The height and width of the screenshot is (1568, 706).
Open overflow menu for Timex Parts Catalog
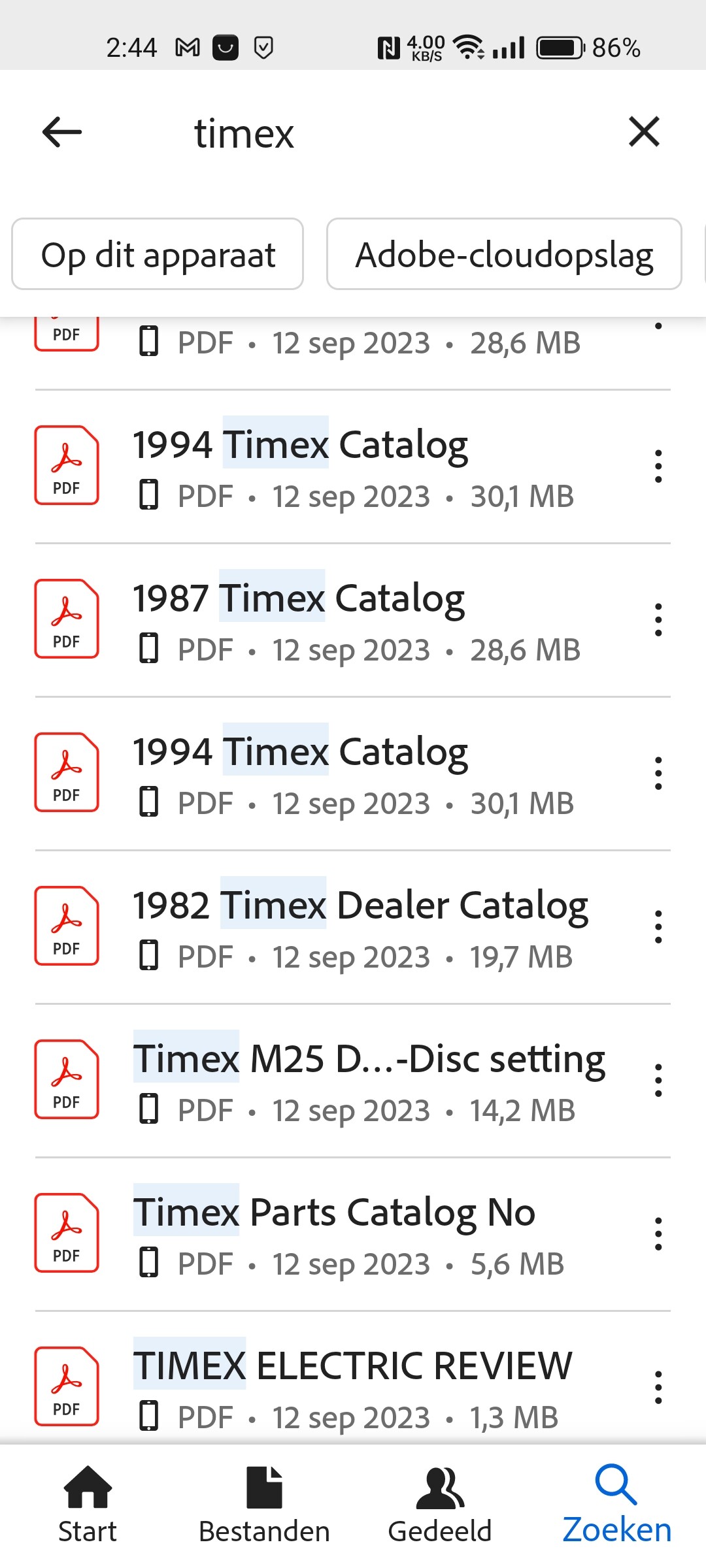click(658, 1234)
